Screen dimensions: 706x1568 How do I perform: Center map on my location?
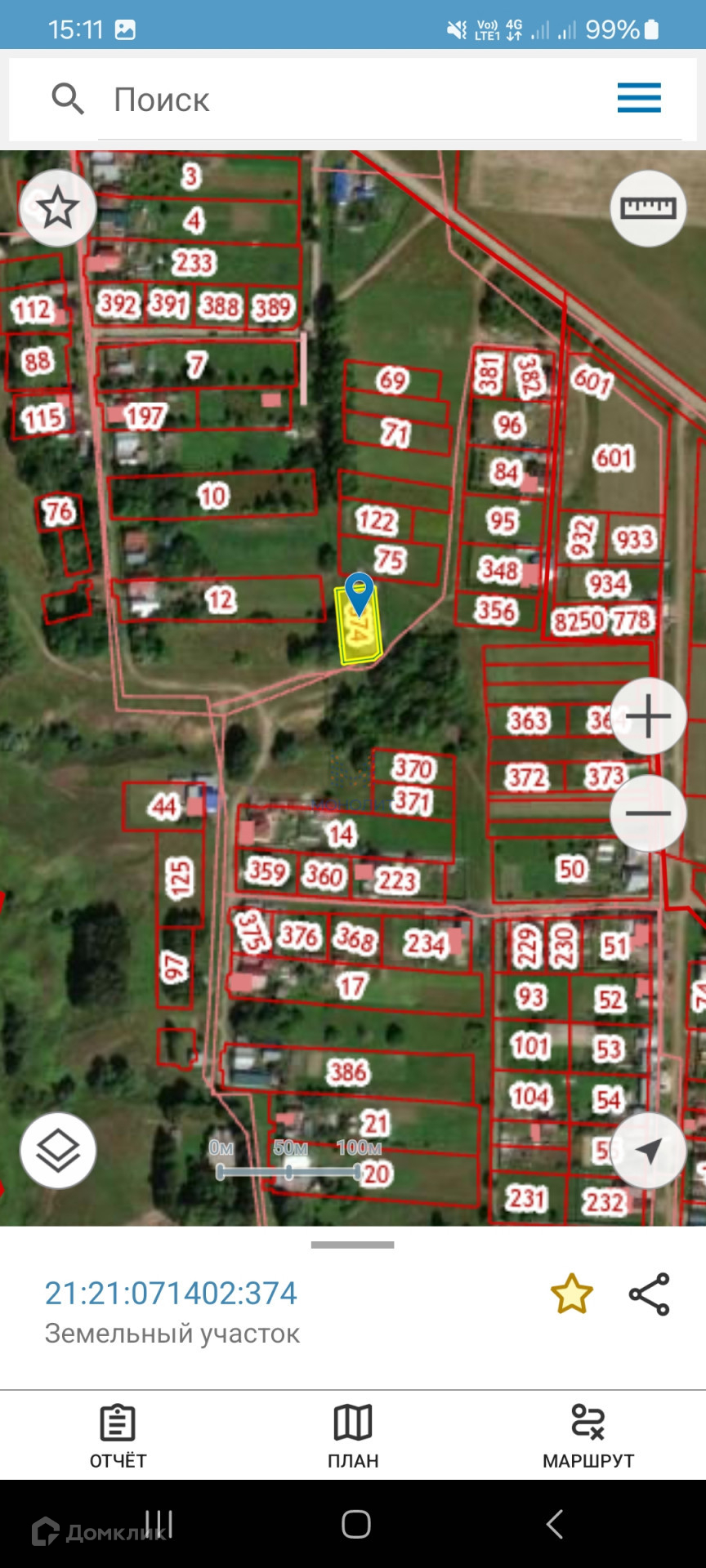coord(648,1151)
